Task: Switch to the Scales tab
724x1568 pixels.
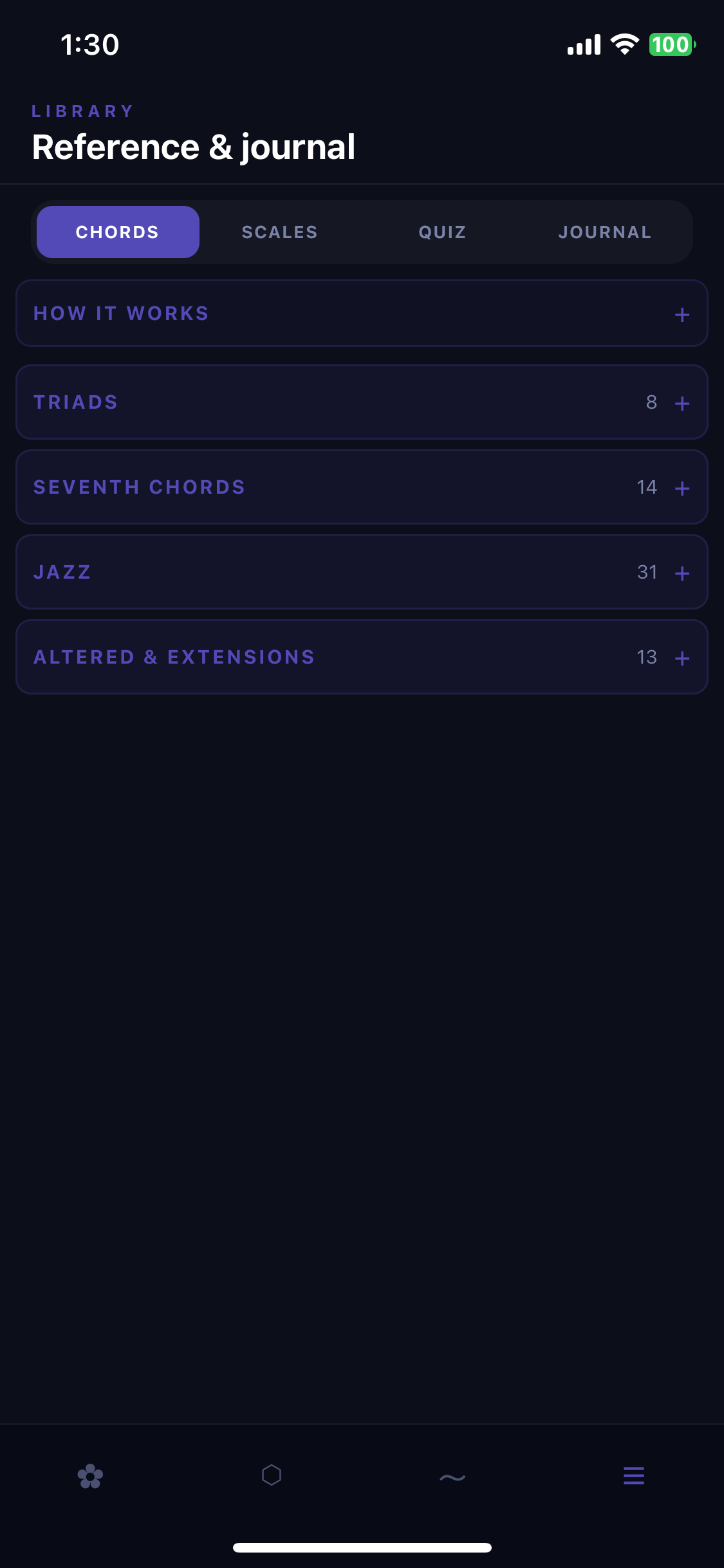Action: point(280,232)
